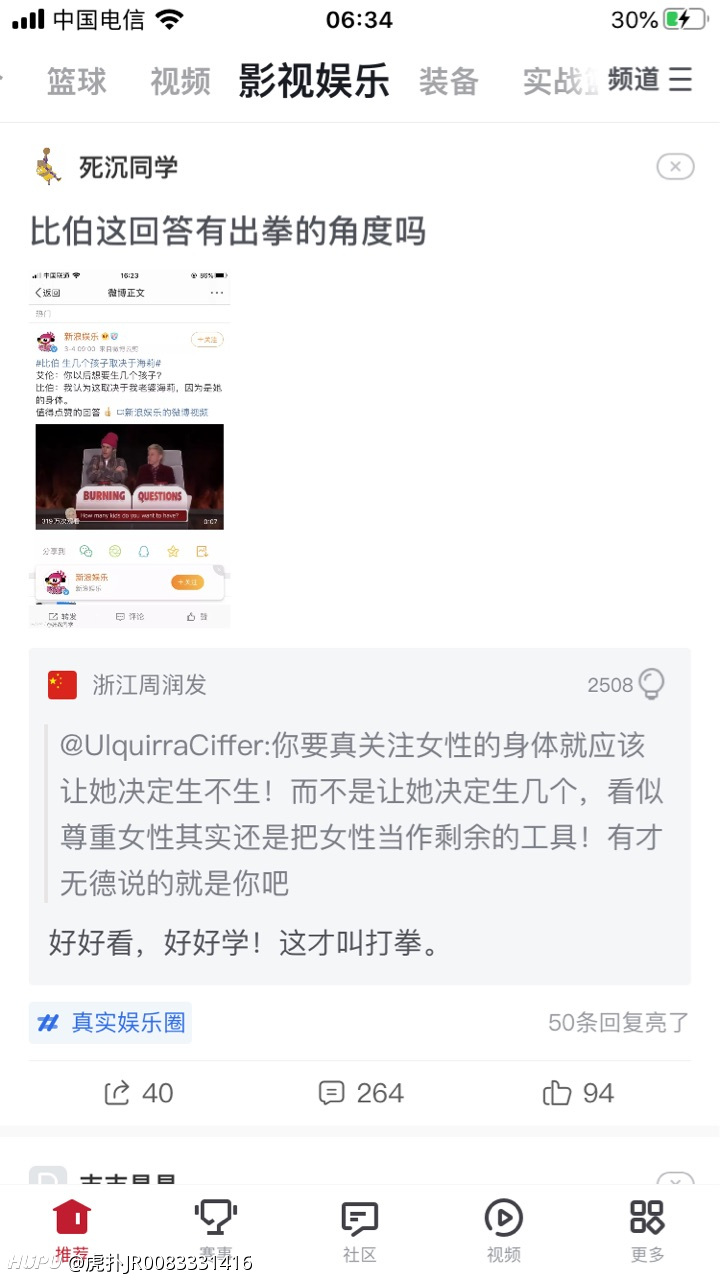Share the post with 40 shares
Image resolution: width=720 pixels, height=1280 pixels.
(138, 1093)
